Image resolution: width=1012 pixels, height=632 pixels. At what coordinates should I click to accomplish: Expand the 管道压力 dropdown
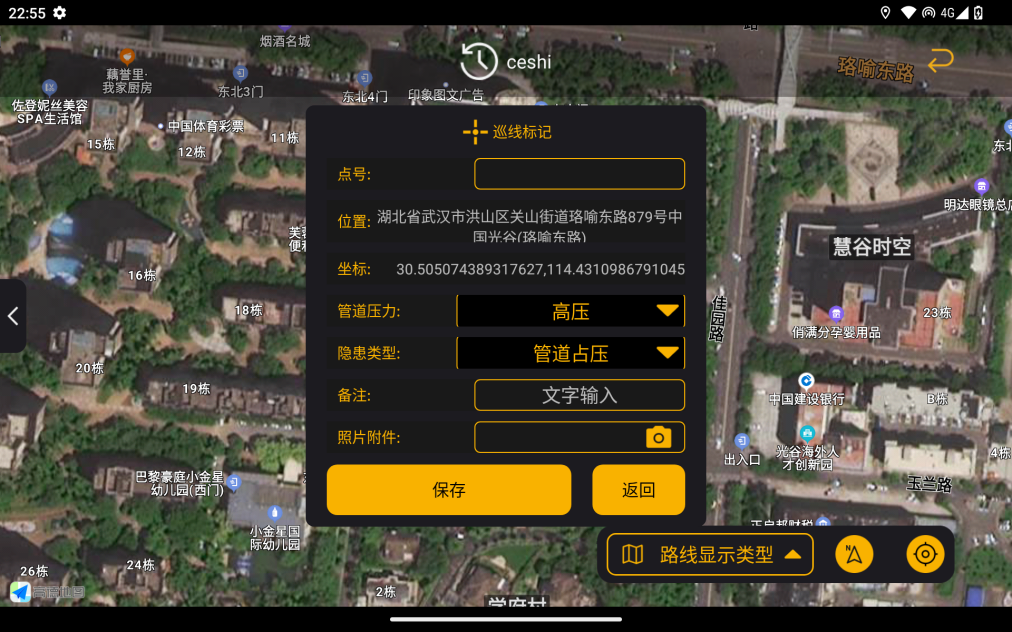[x=570, y=311]
